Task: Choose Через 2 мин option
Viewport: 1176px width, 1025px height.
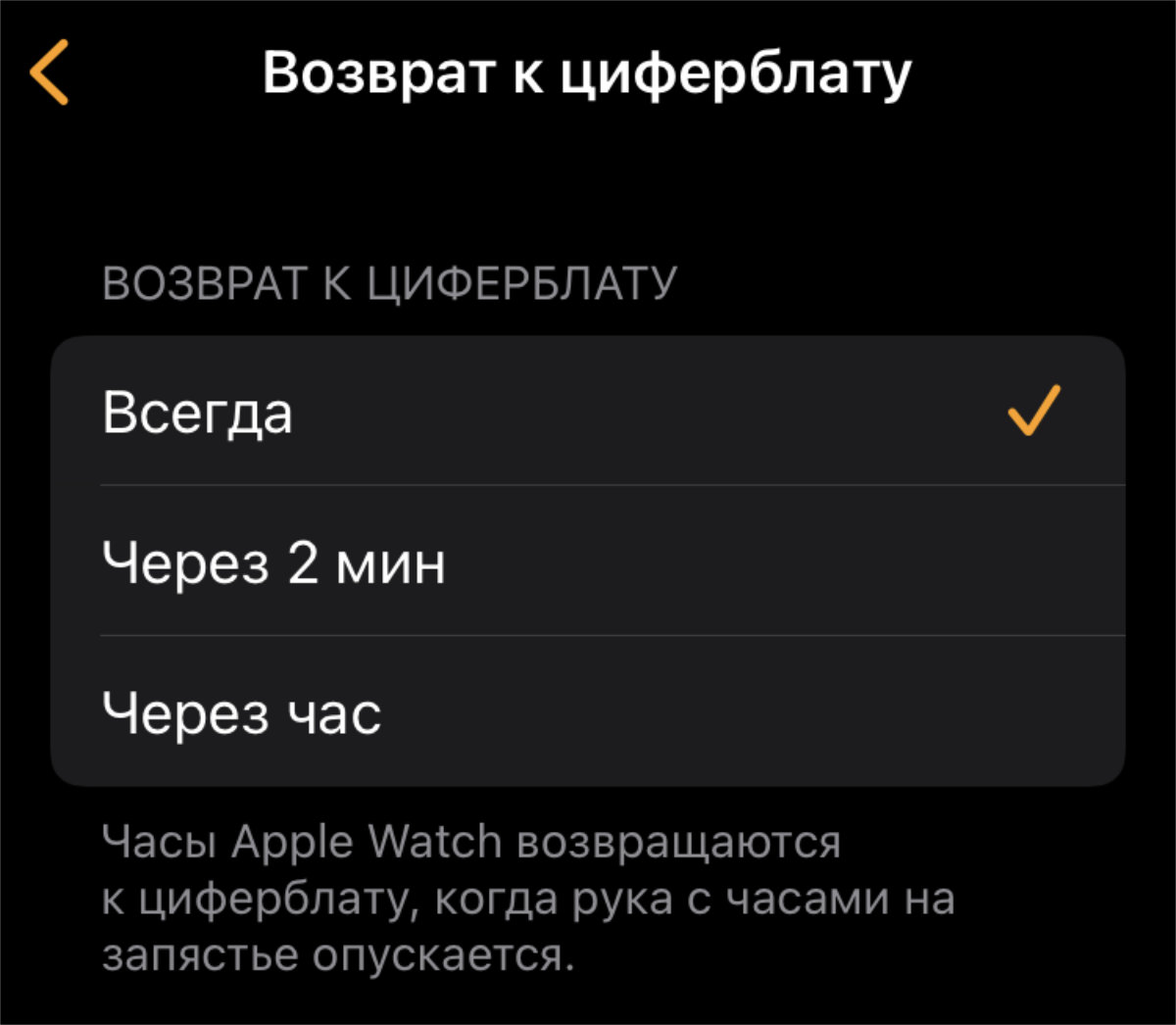Action: 586,562
